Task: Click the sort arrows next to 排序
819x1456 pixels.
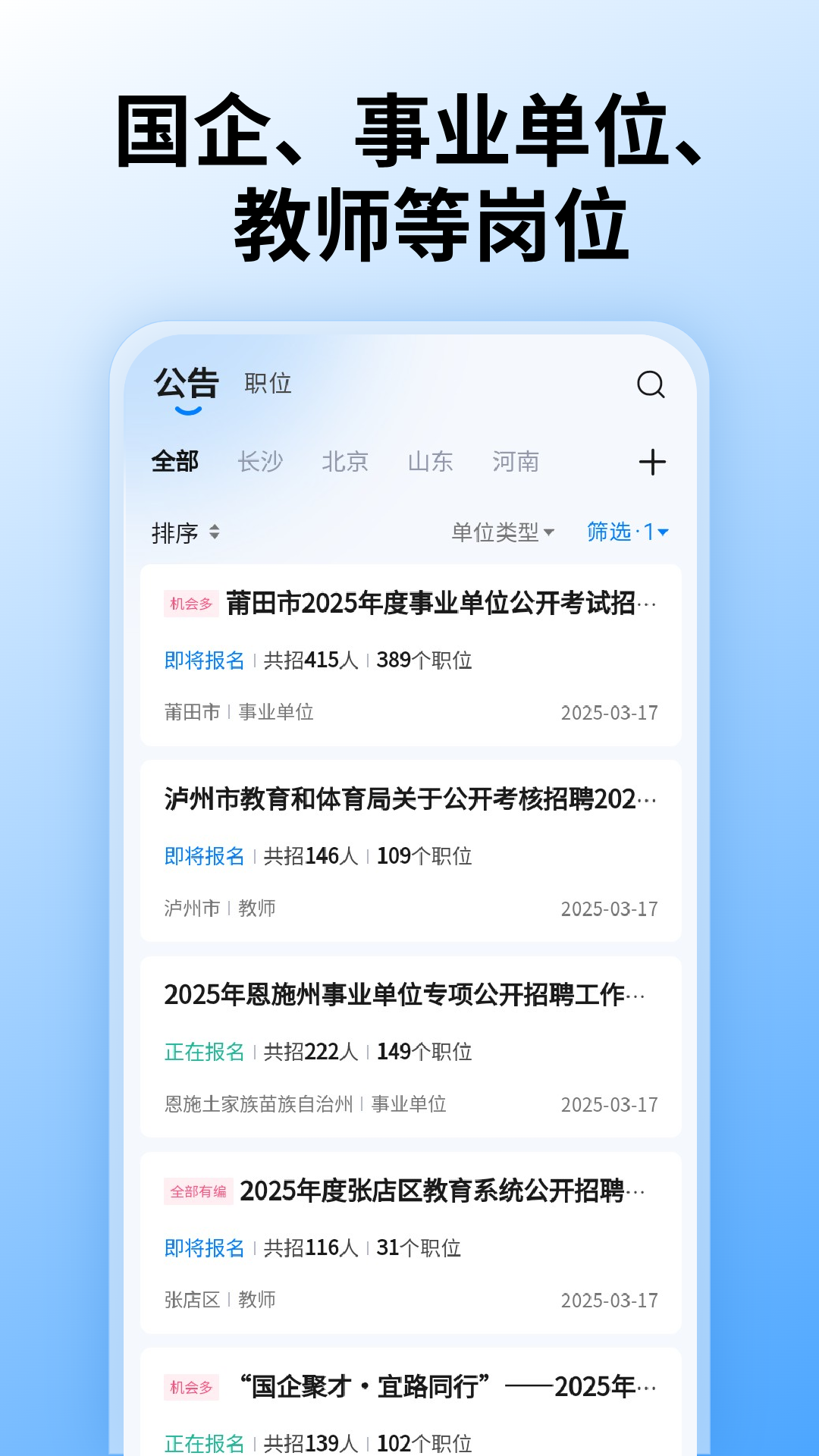Action: click(x=215, y=533)
